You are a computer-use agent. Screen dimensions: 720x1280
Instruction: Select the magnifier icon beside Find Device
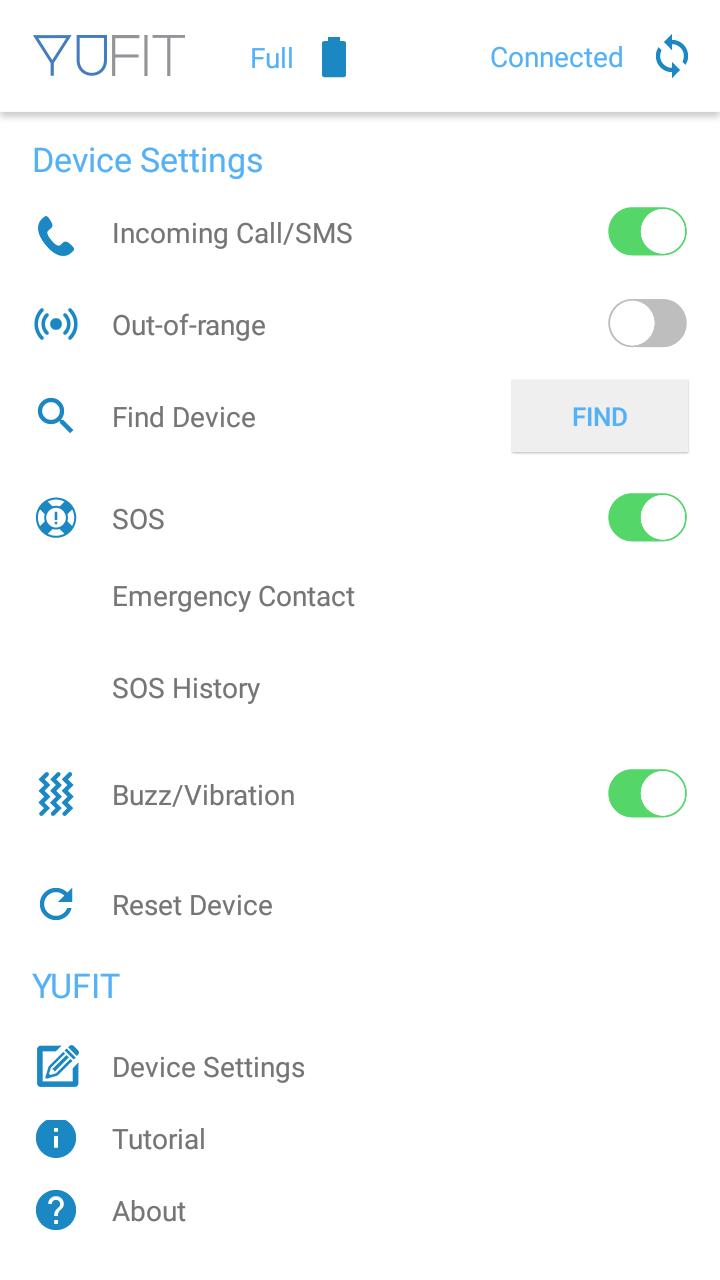click(55, 416)
